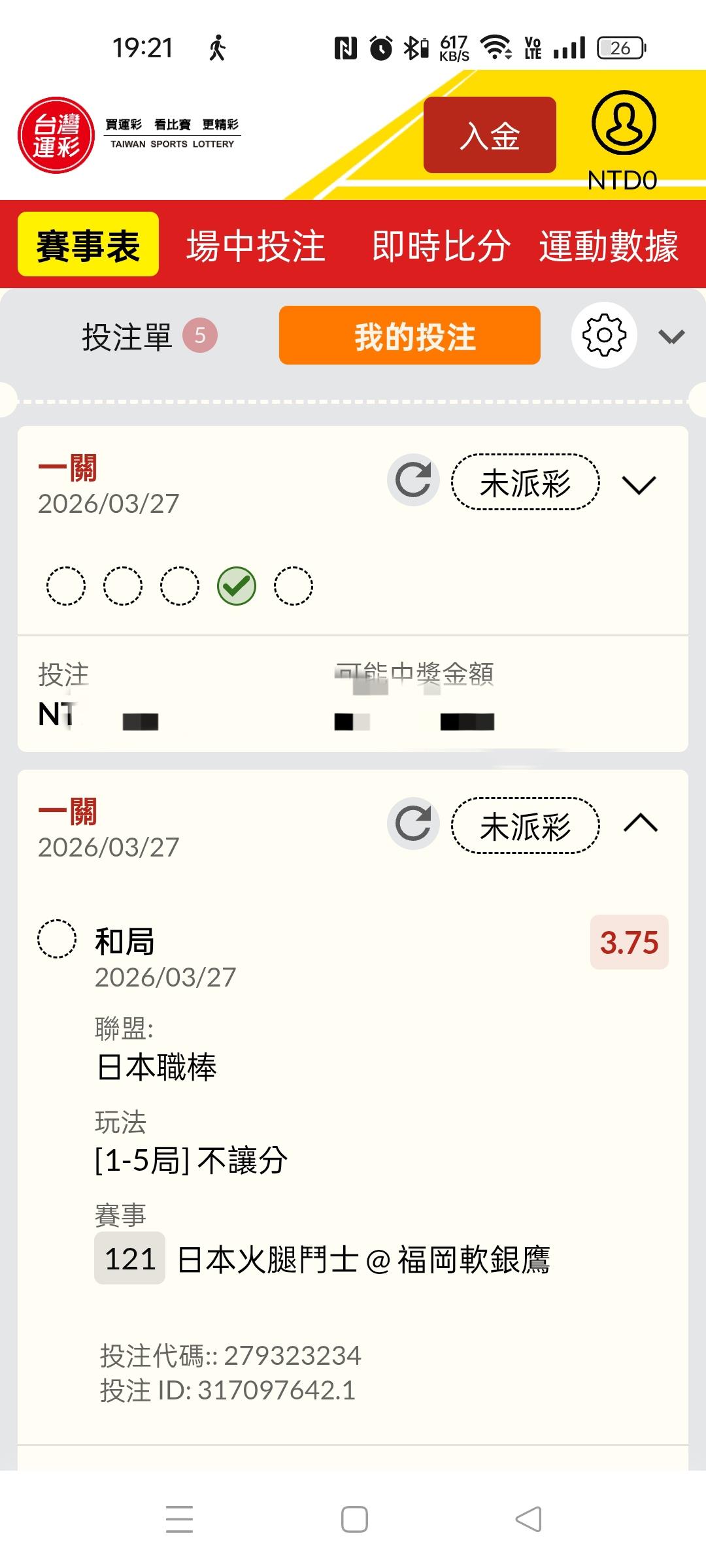Refresh the second 一關 bet status
706x1568 pixels.
413,824
